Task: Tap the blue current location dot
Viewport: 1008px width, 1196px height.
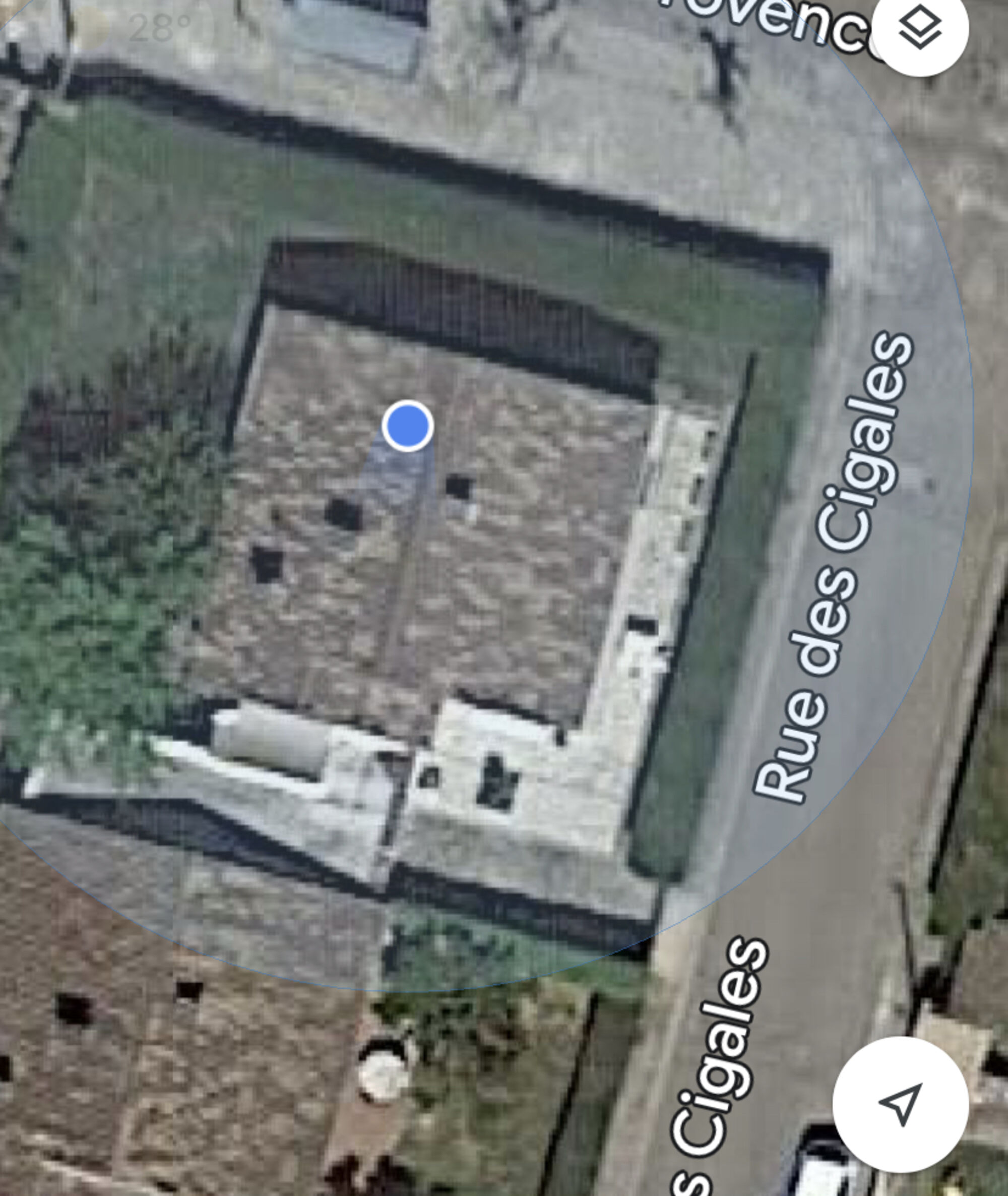Action: (407, 427)
